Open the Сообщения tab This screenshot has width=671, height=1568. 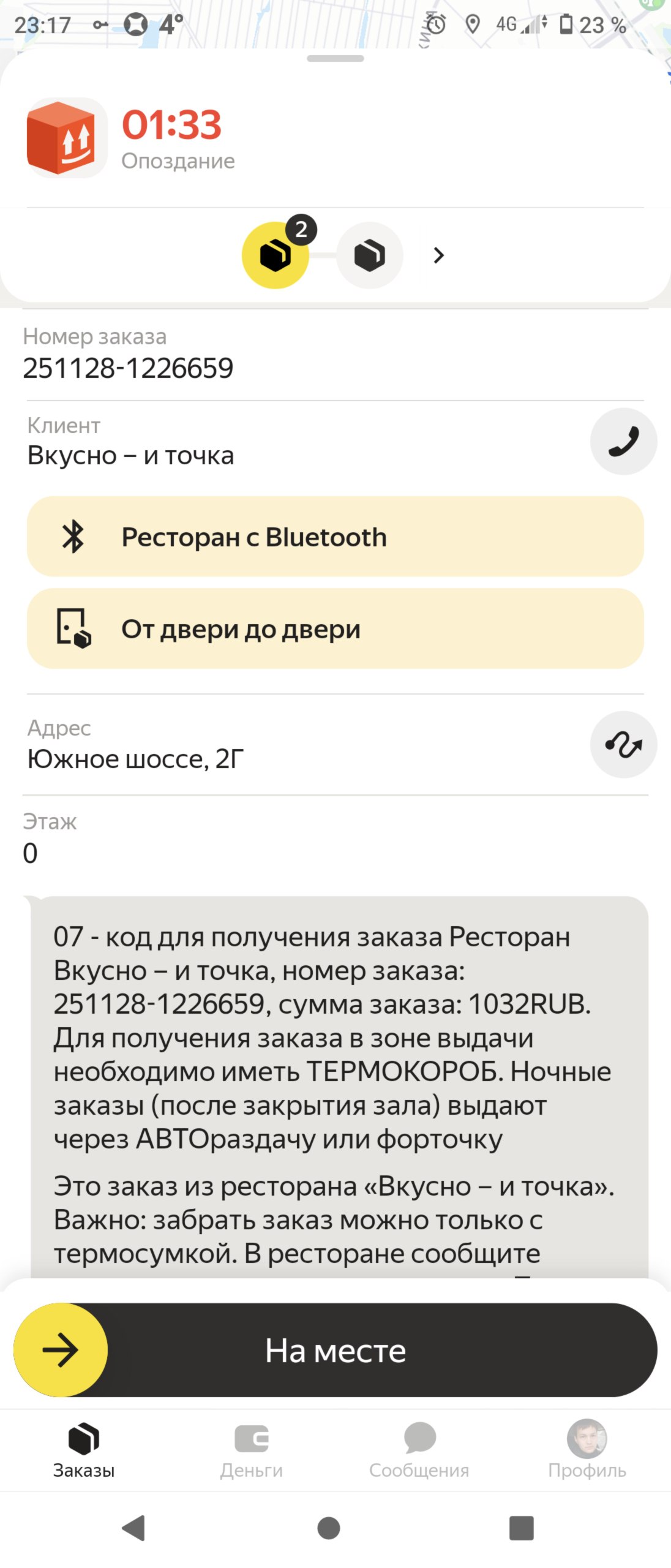click(x=419, y=1449)
